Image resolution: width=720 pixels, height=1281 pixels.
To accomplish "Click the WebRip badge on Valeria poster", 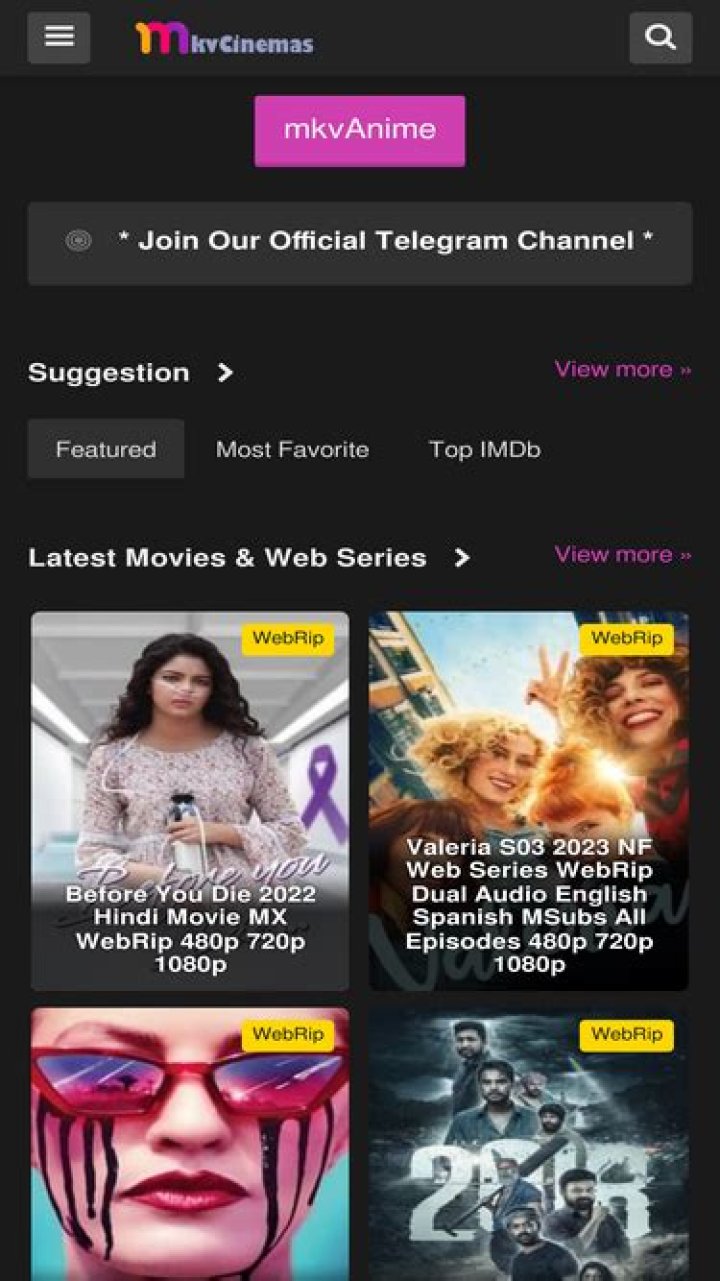I will click(627, 638).
